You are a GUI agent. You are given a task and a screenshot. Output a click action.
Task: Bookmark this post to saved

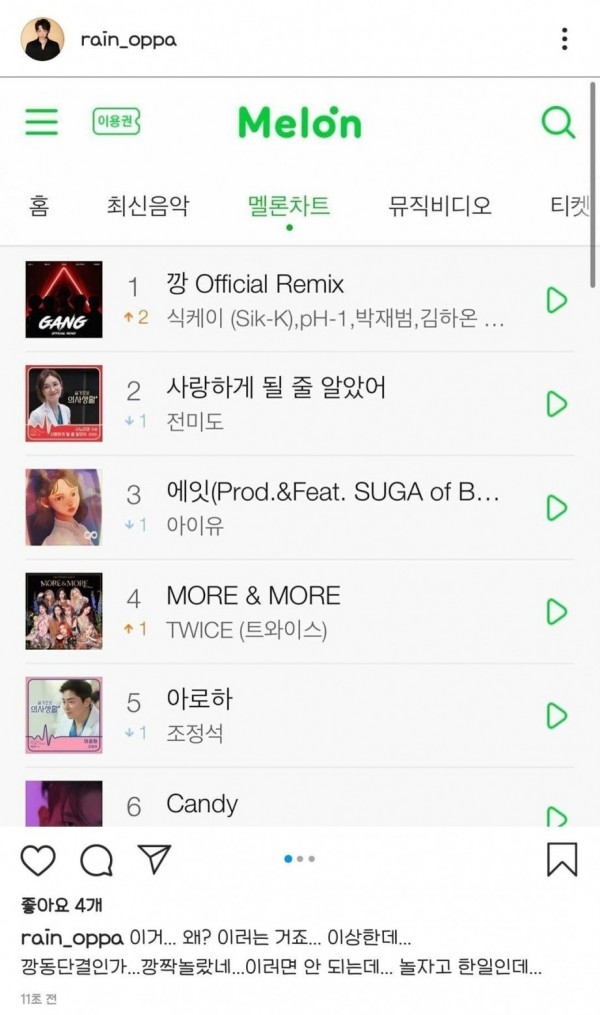[562, 858]
